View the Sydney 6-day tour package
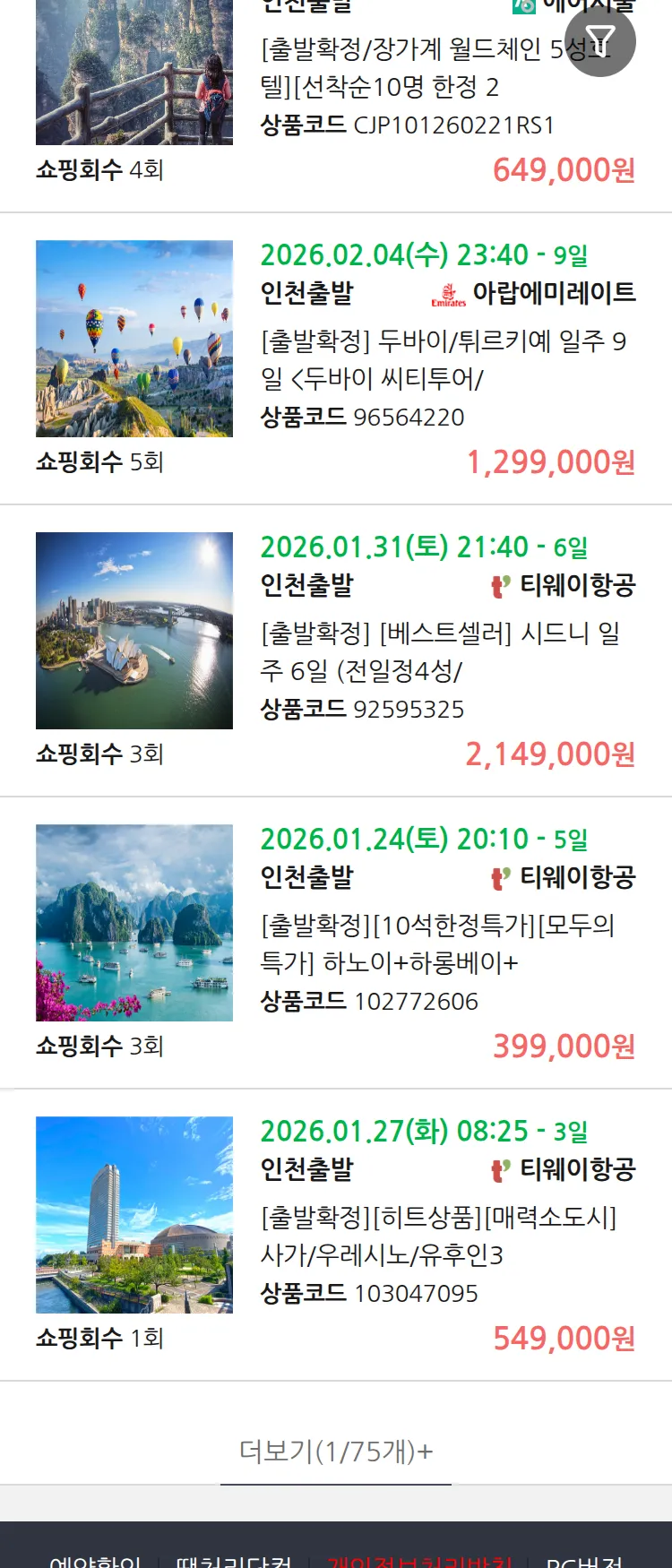Screen dimensions: 672x1568 pyautogui.click(x=444, y=651)
